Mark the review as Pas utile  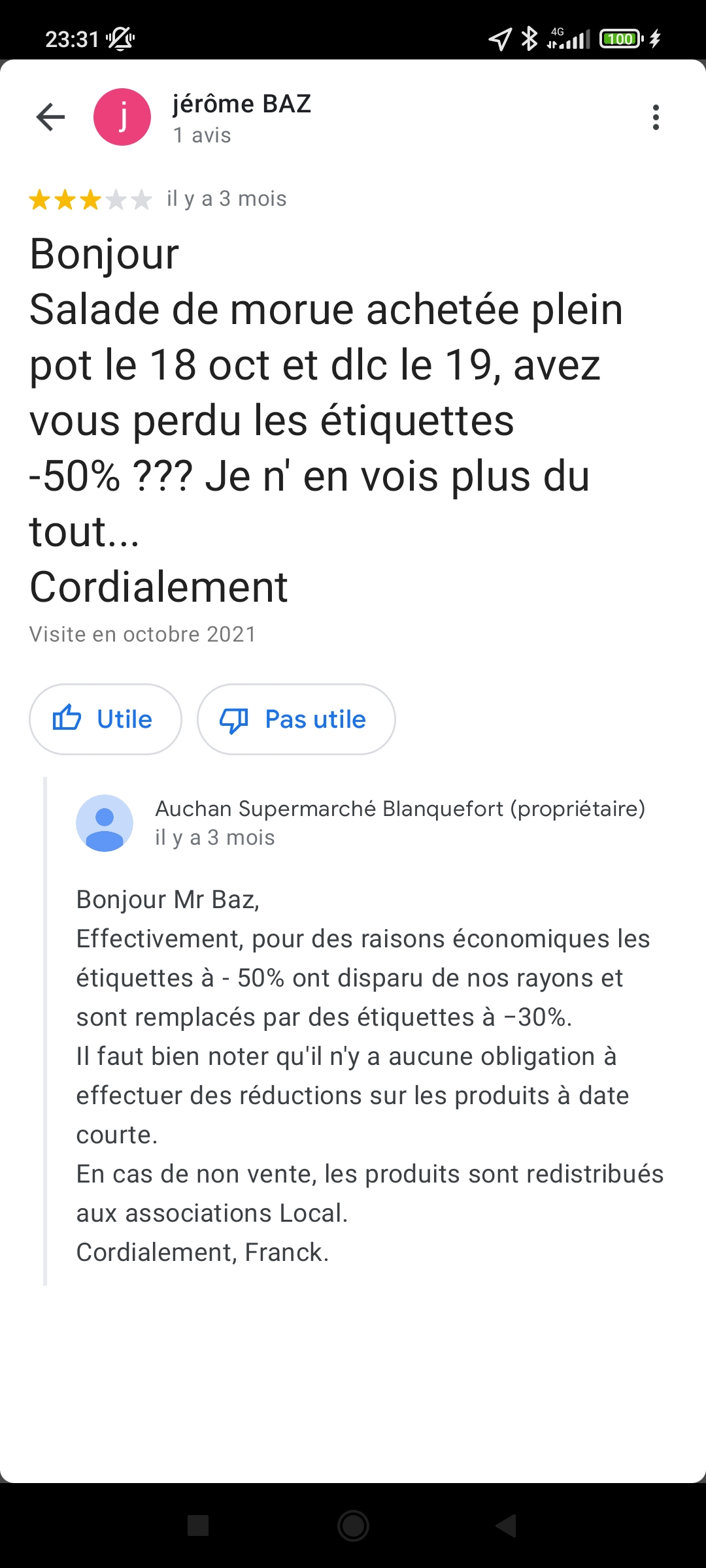(x=296, y=719)
